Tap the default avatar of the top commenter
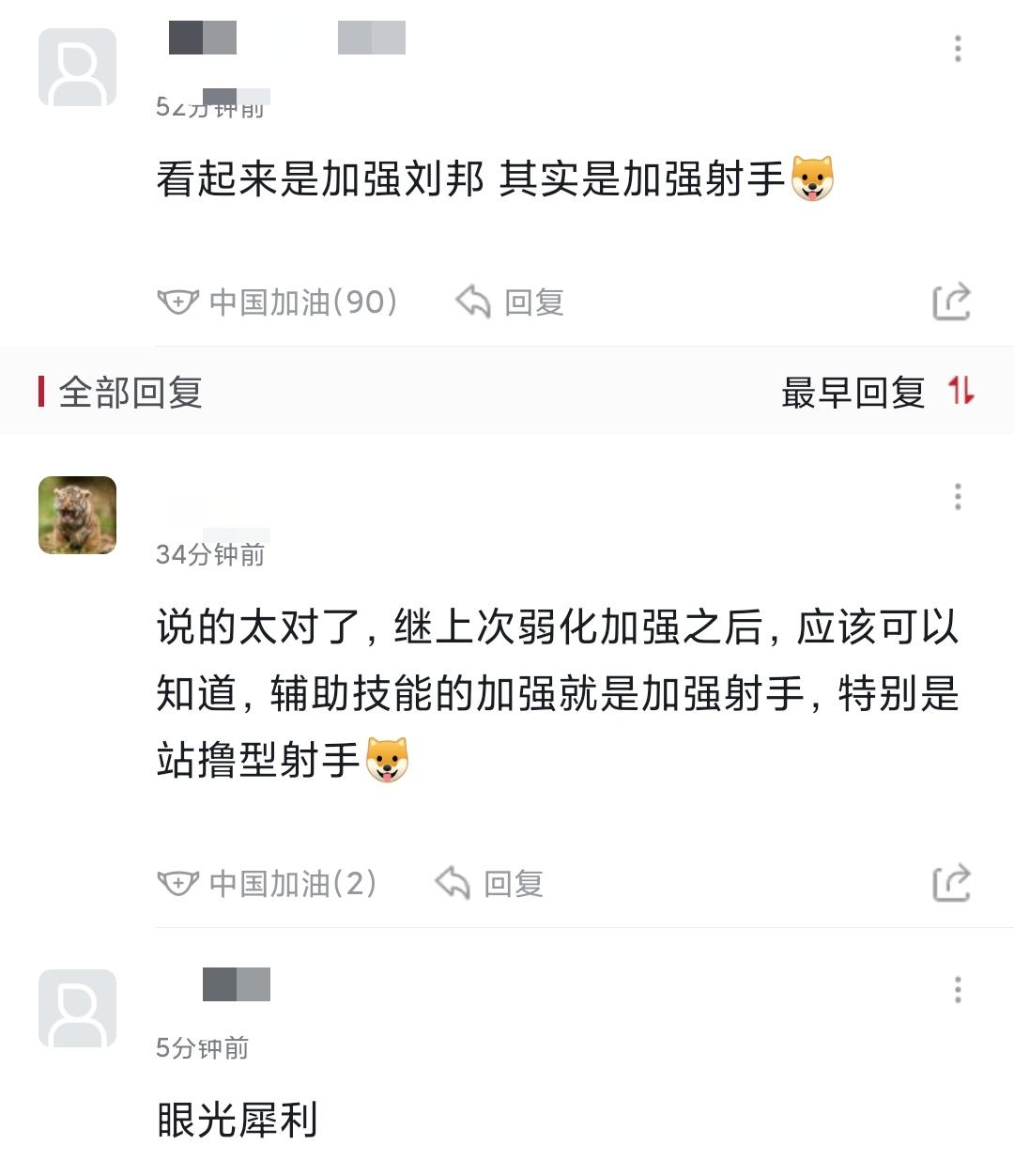The width and height of the screenshot is (1014, 1176). click(77, 68)
